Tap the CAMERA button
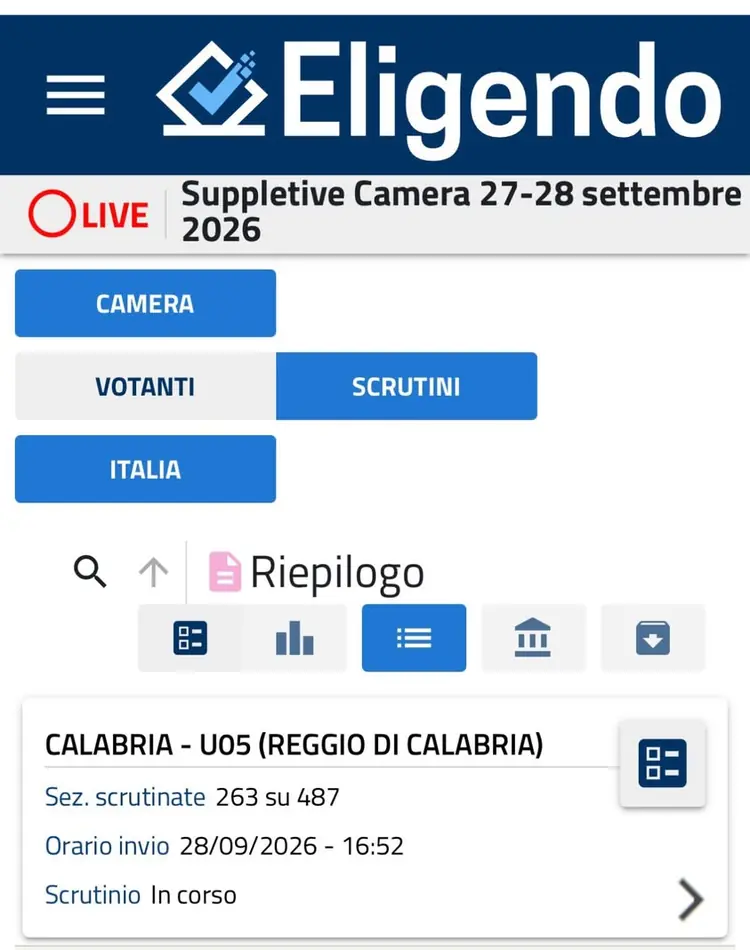 (145, 304)
